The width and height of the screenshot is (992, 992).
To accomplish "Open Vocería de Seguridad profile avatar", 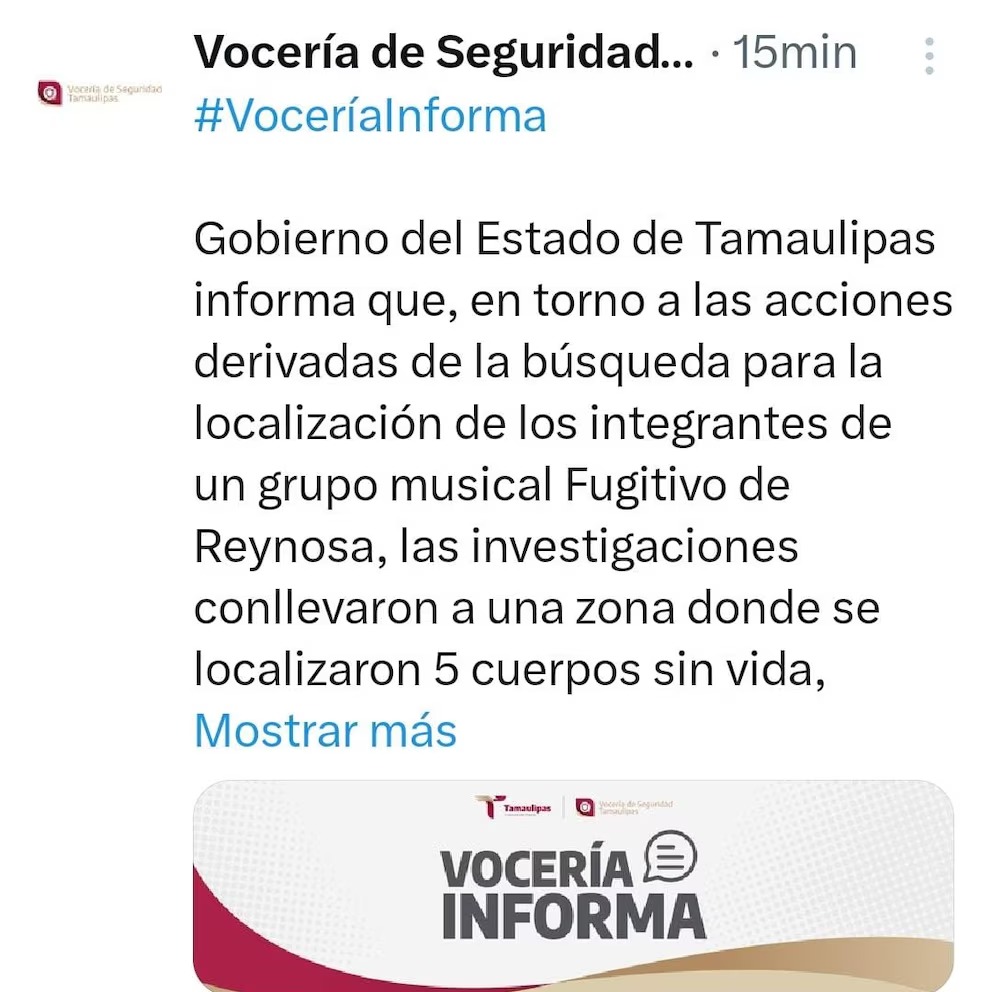I will click(99, 95).
